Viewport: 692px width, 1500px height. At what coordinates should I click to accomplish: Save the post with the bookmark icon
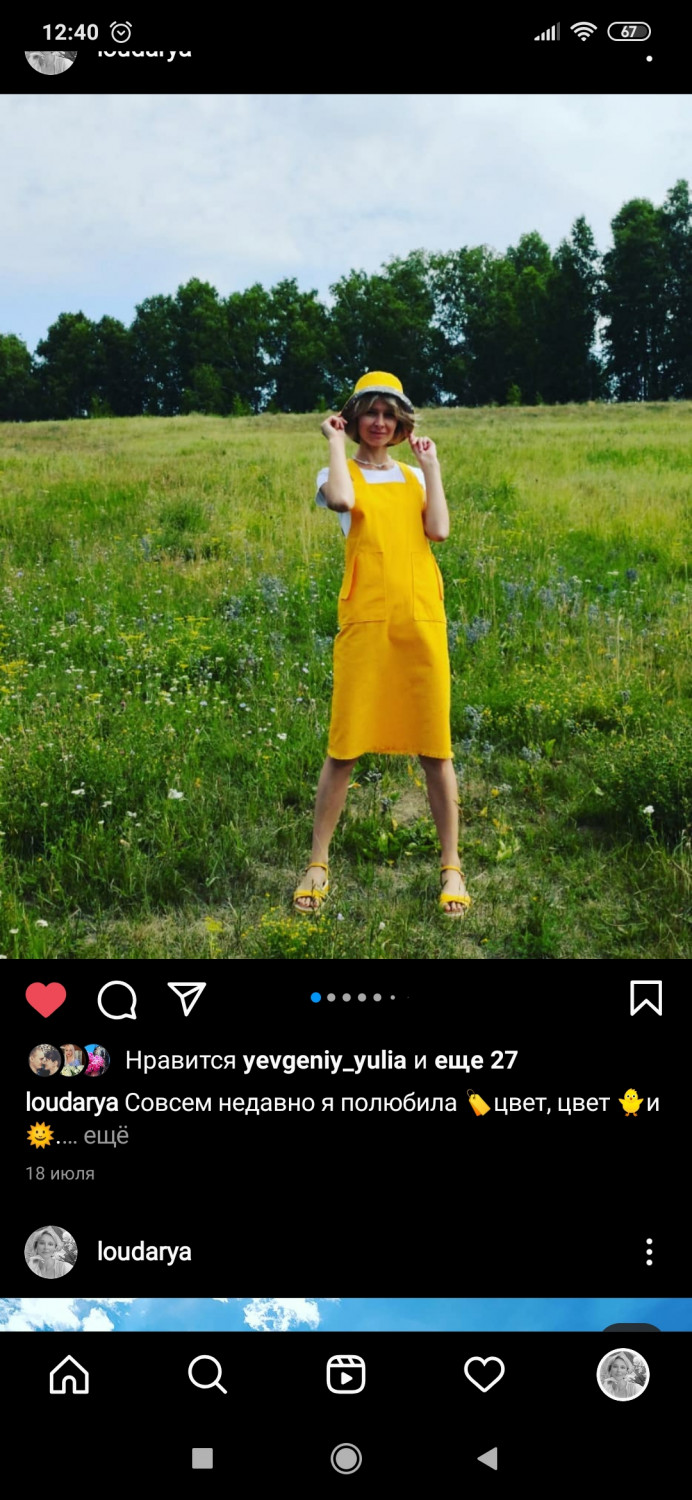click(646, 998)
